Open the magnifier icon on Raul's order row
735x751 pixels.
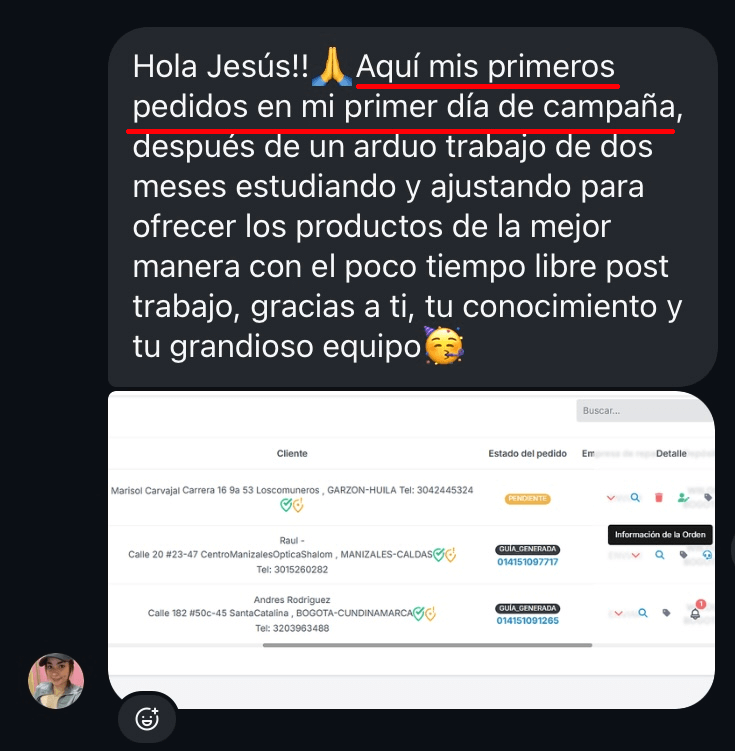pos(660,555)
